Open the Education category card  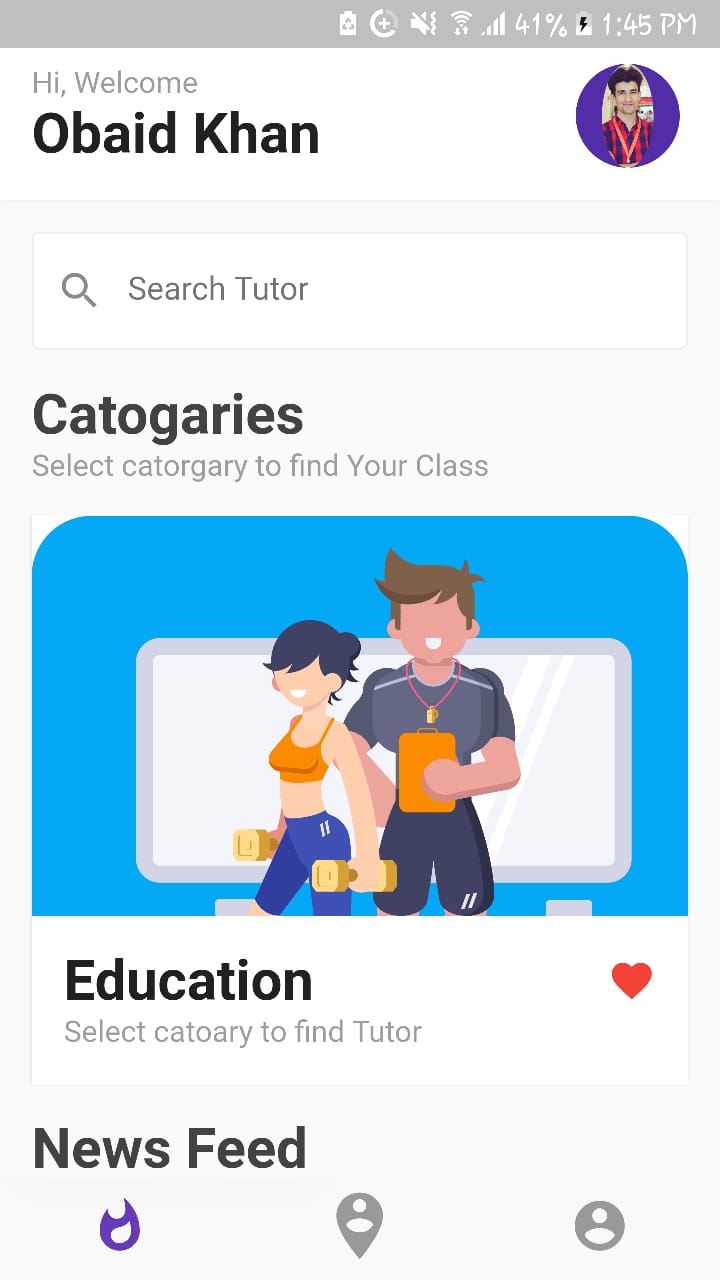360,800
